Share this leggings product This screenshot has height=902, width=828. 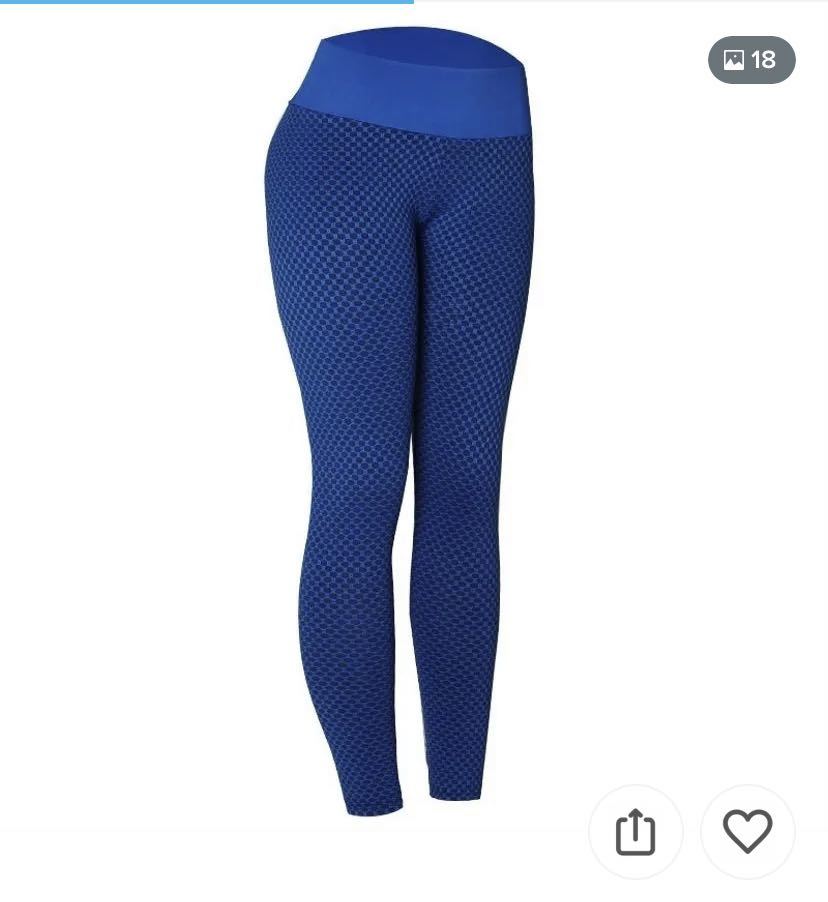pyautogui.click(x=635, y=832)
